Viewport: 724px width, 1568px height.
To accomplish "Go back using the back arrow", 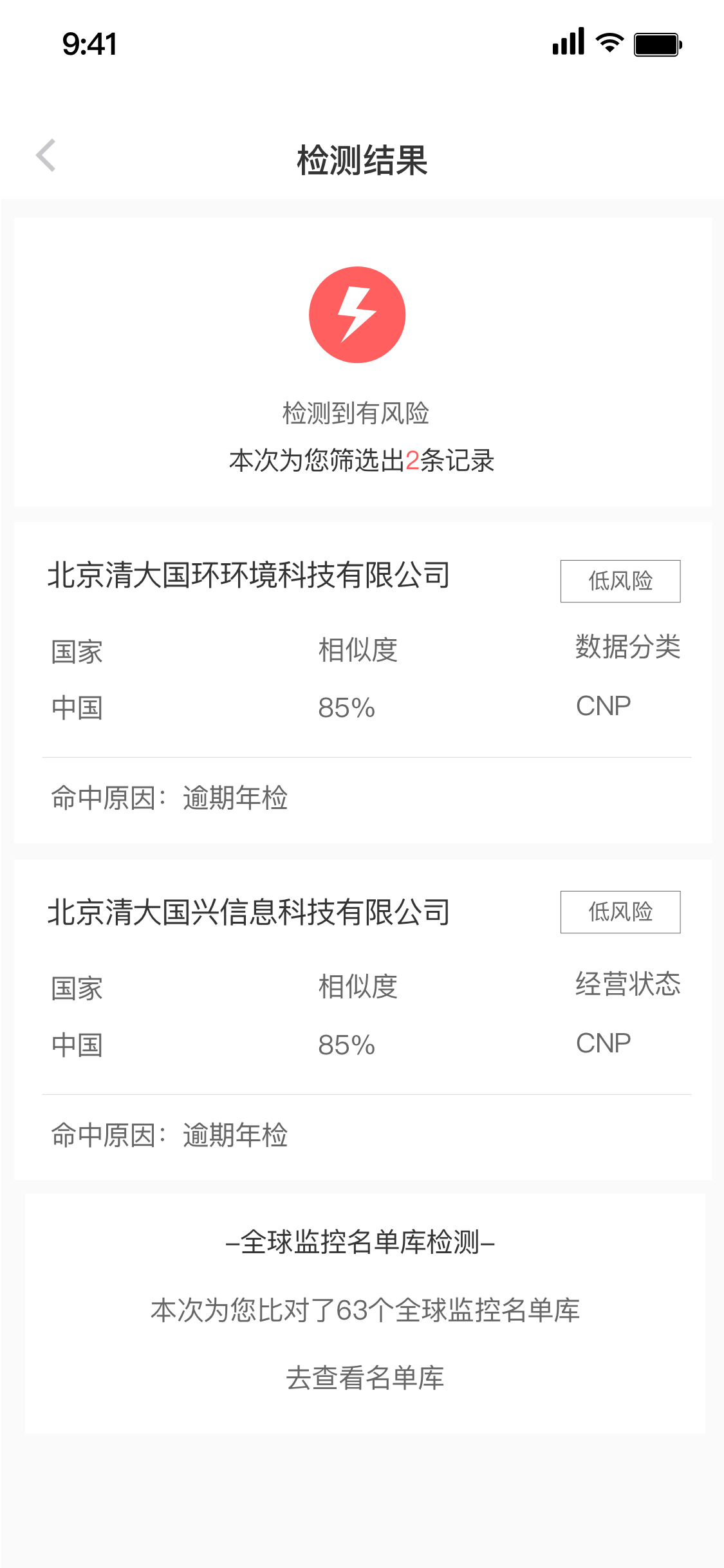I will [46, 156].
